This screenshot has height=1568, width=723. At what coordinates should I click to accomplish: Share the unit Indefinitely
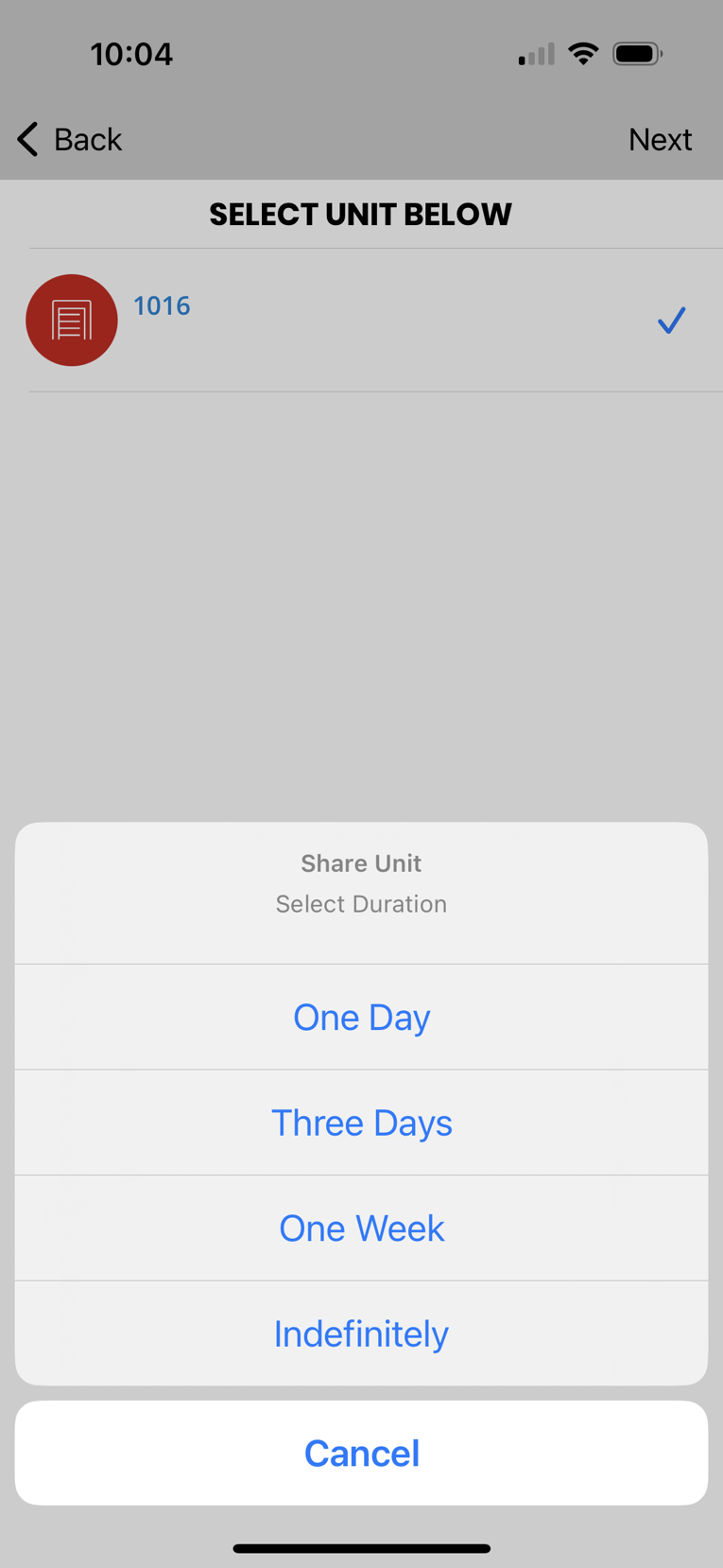361,1333
